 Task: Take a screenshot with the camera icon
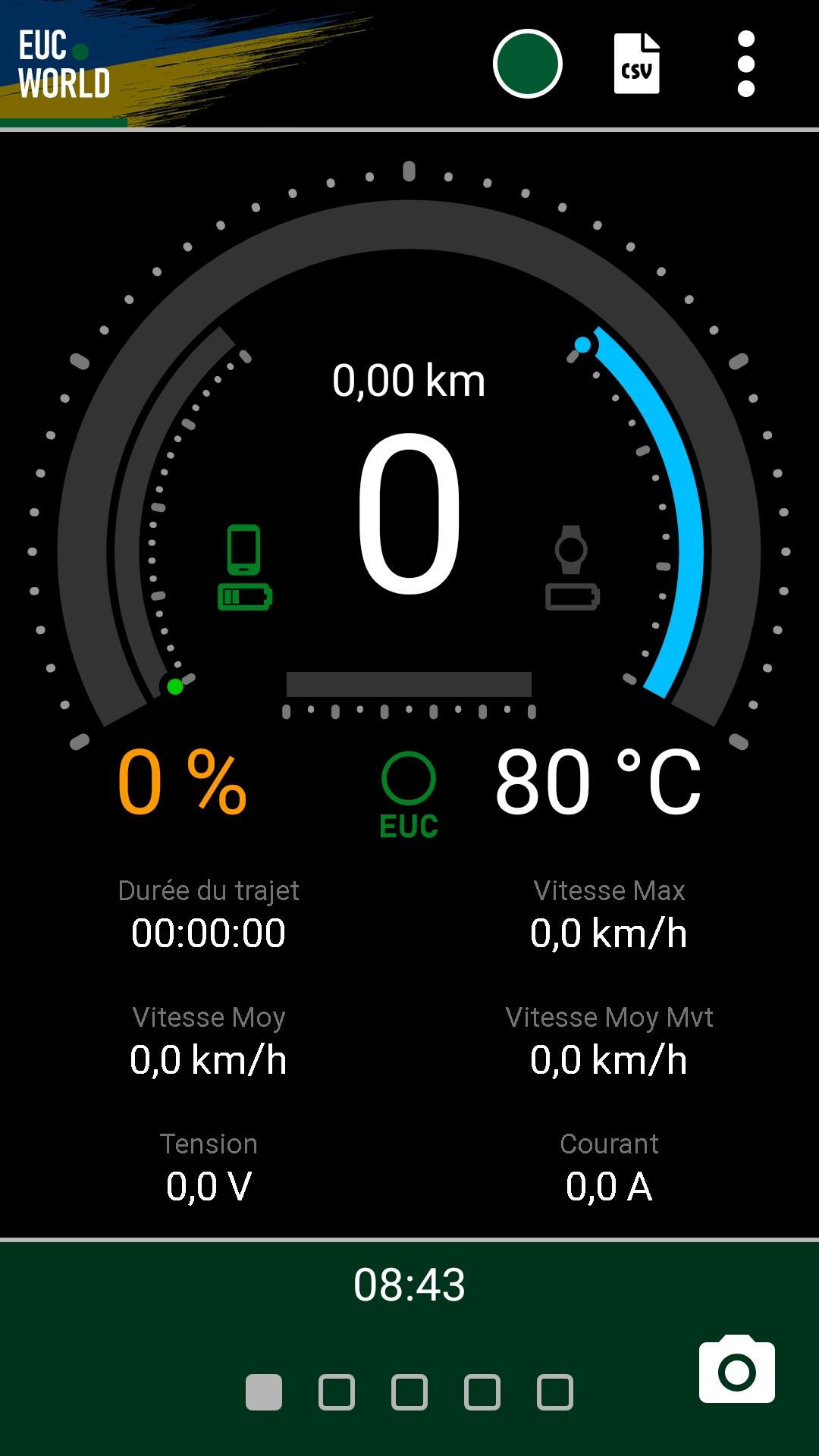click(737, 1369)
